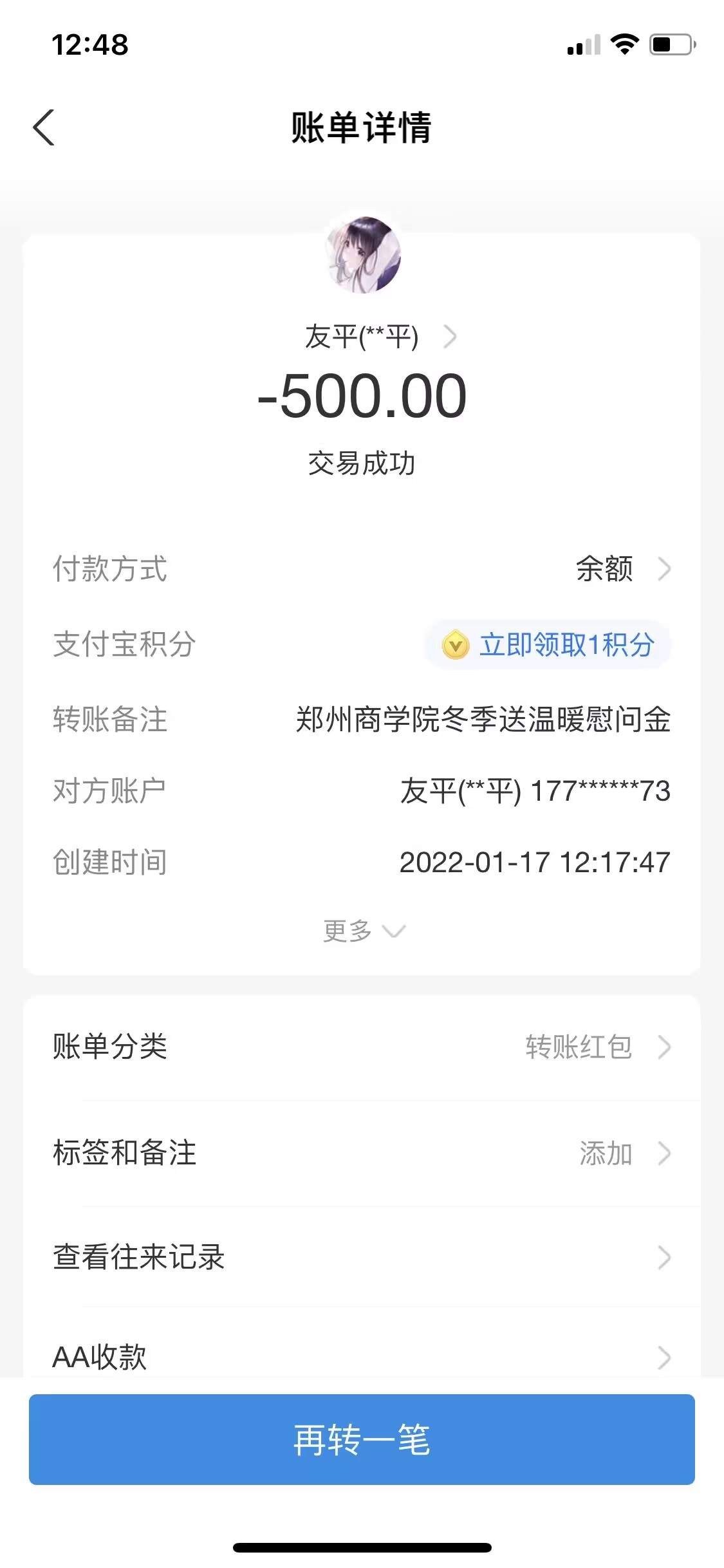Tap the 再转一笔 button

(x=362, y=1439)
